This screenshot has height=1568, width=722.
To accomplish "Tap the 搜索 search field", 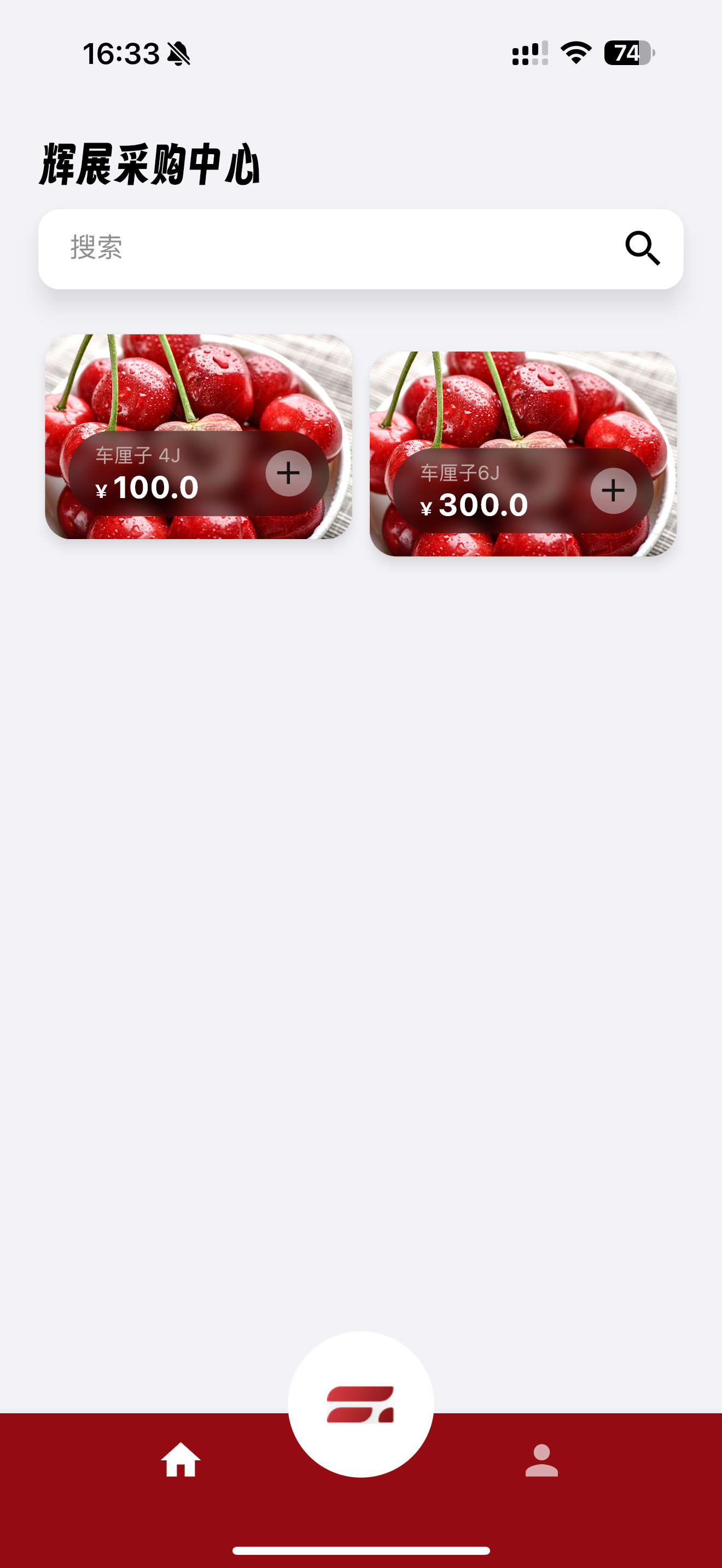I will click(x=329, y=248).
